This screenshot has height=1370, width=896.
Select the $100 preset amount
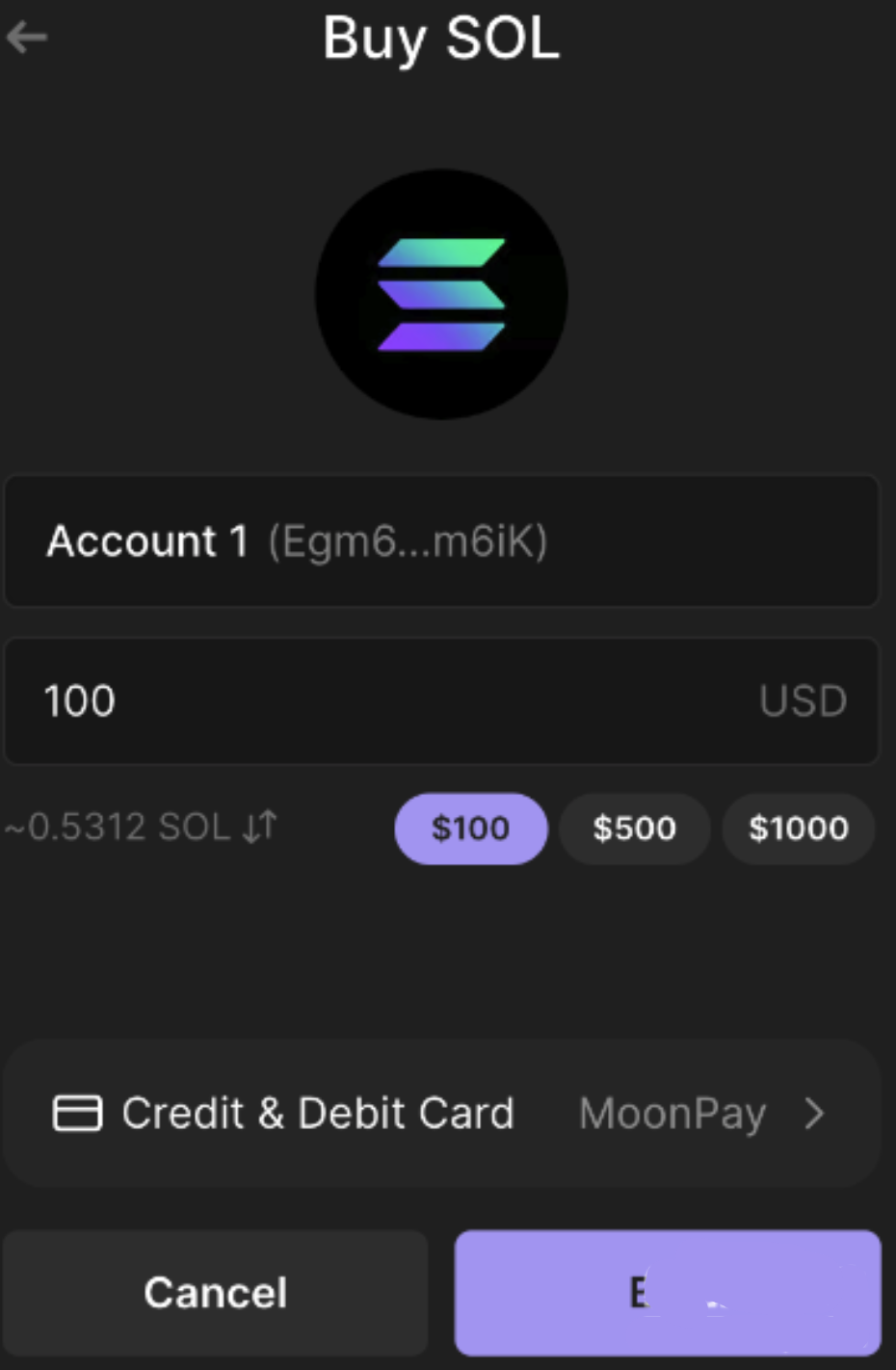pos(470,828)
